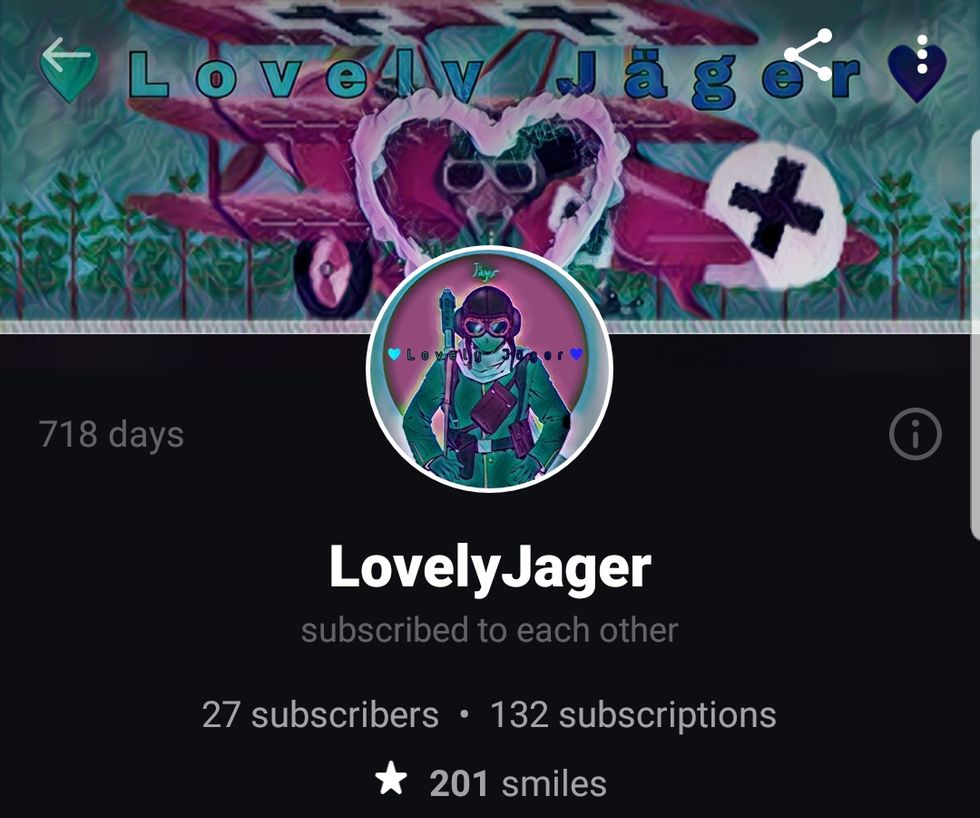Open the 132 subscriptions list
The image size is (980, 818).
pyautogui.click(x=632, y=715)
